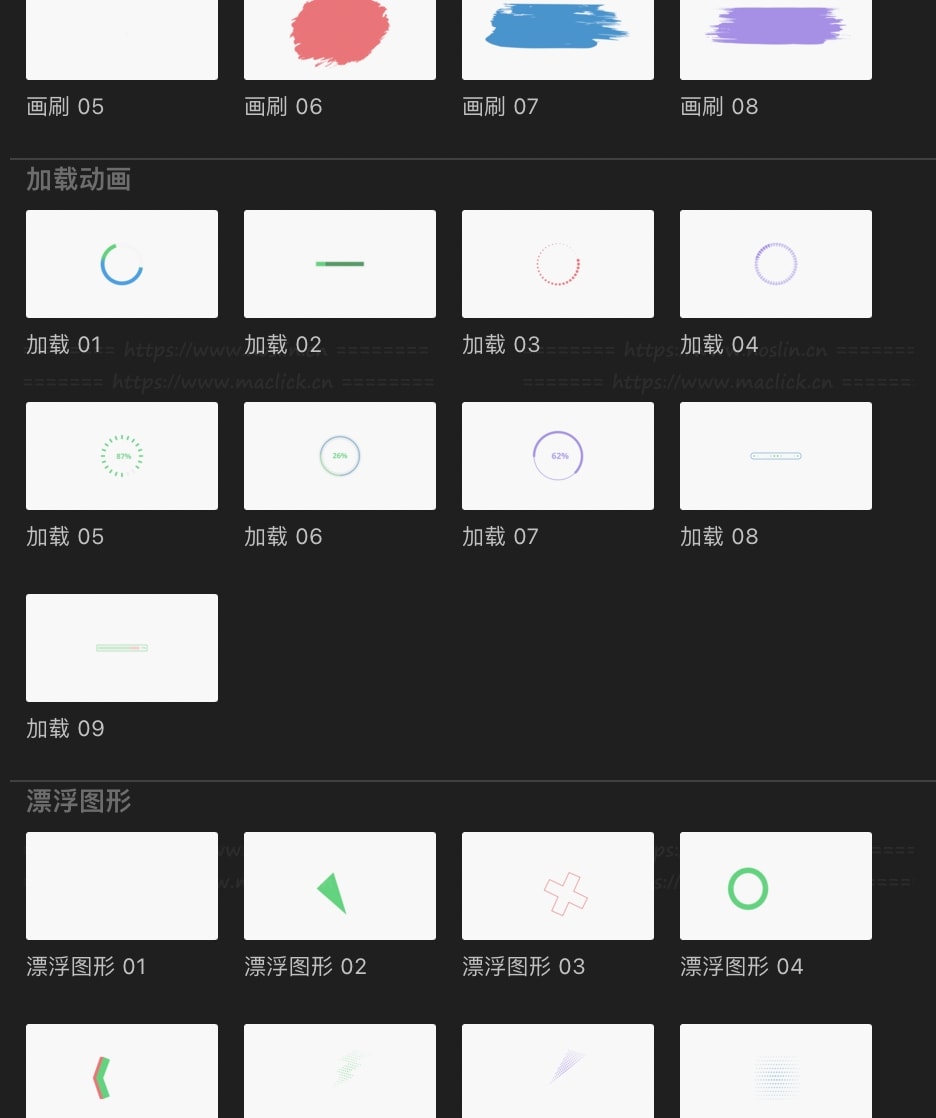Select the 加载 09 loading bar
The width and height of the screenshot is (936, 1118).
click(122, 648)
